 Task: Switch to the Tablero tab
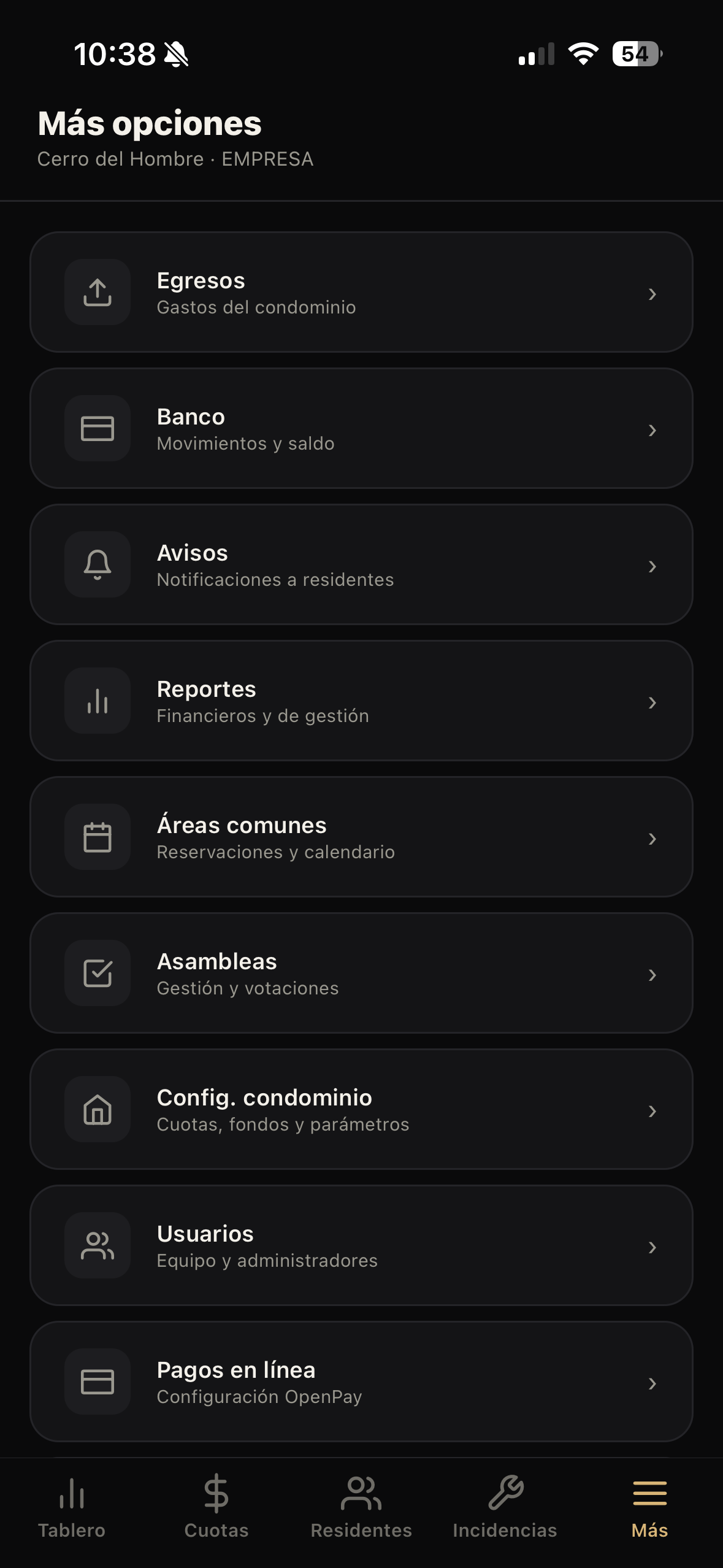pos(72,1508)
